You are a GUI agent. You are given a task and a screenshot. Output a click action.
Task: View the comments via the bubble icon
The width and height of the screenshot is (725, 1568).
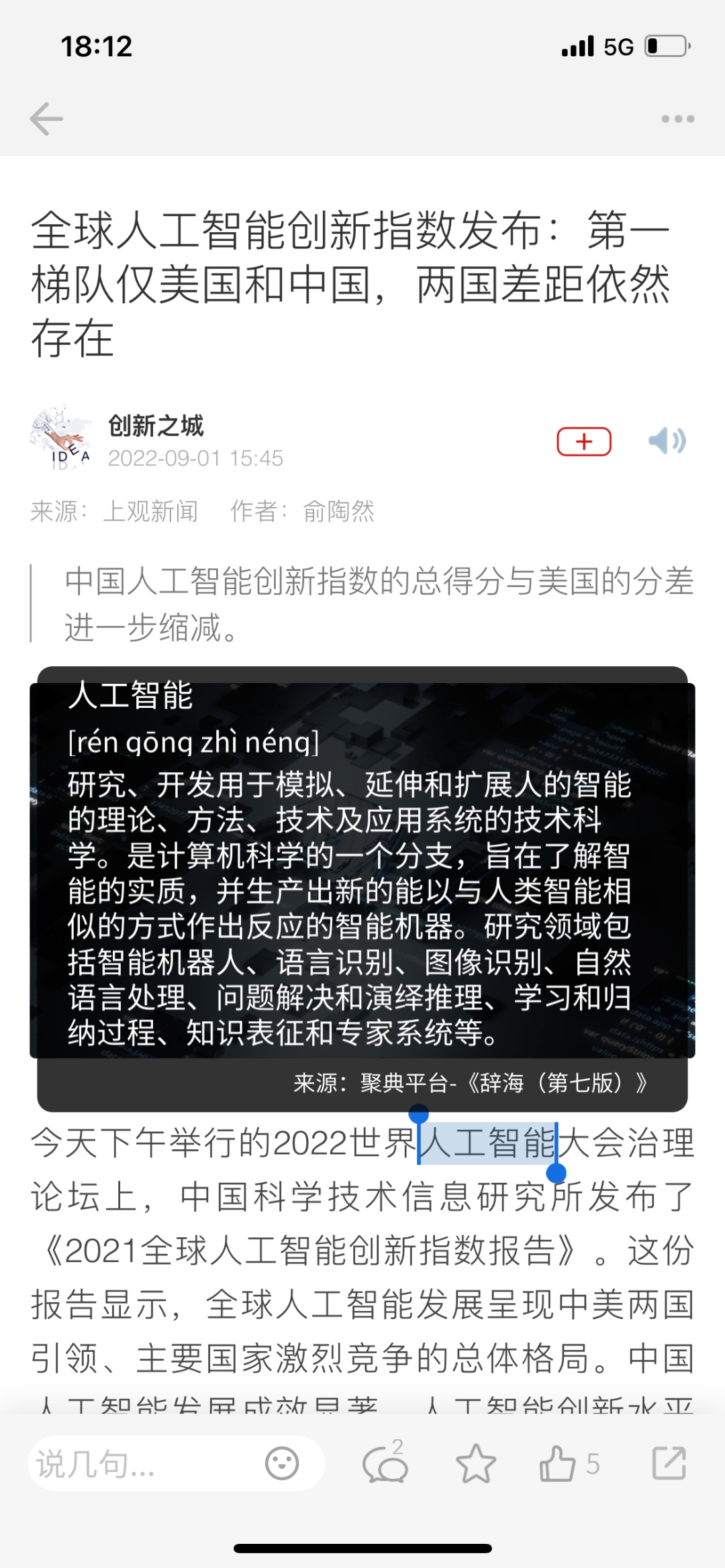[385, 1463]
